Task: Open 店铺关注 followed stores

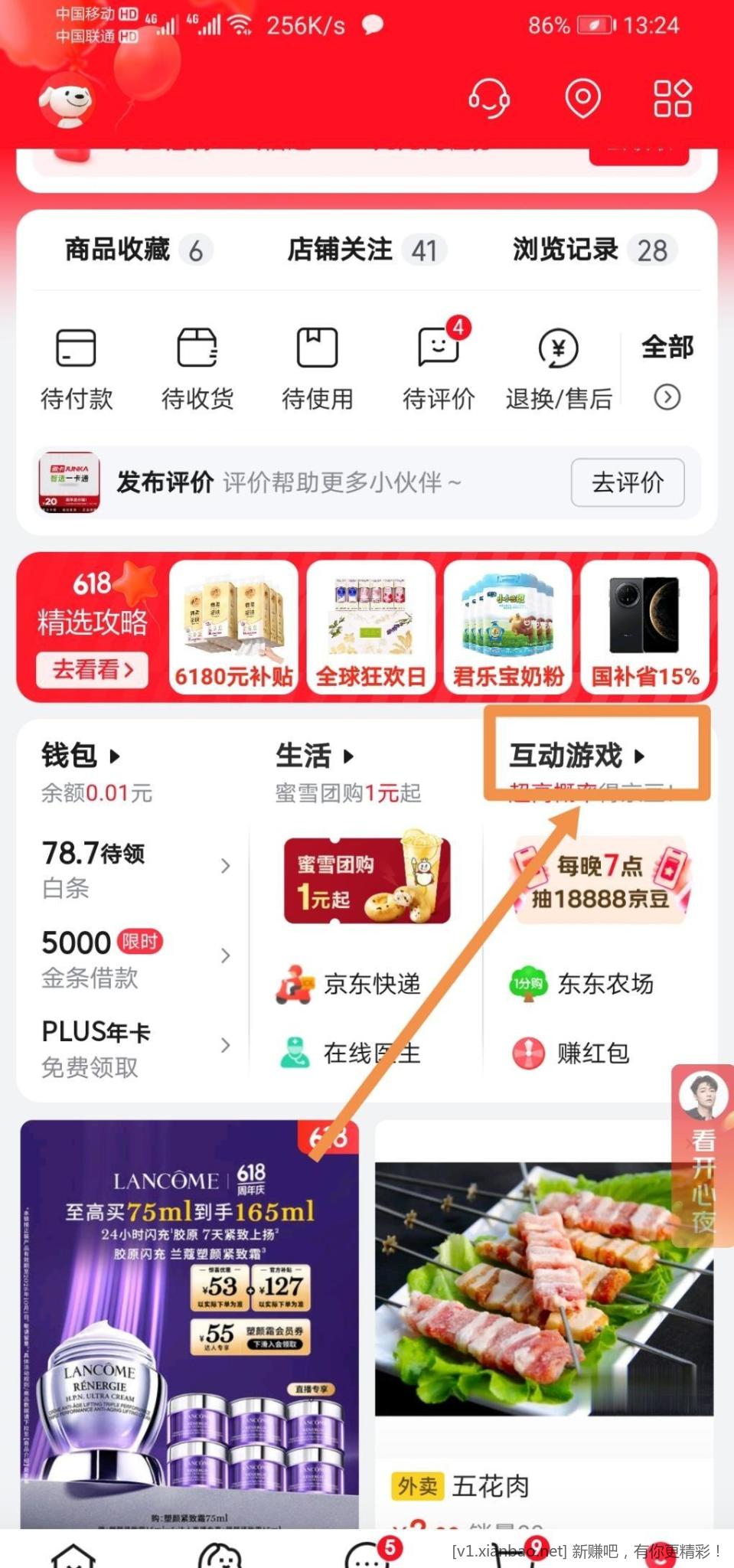Action: click(x=366, y=250)
